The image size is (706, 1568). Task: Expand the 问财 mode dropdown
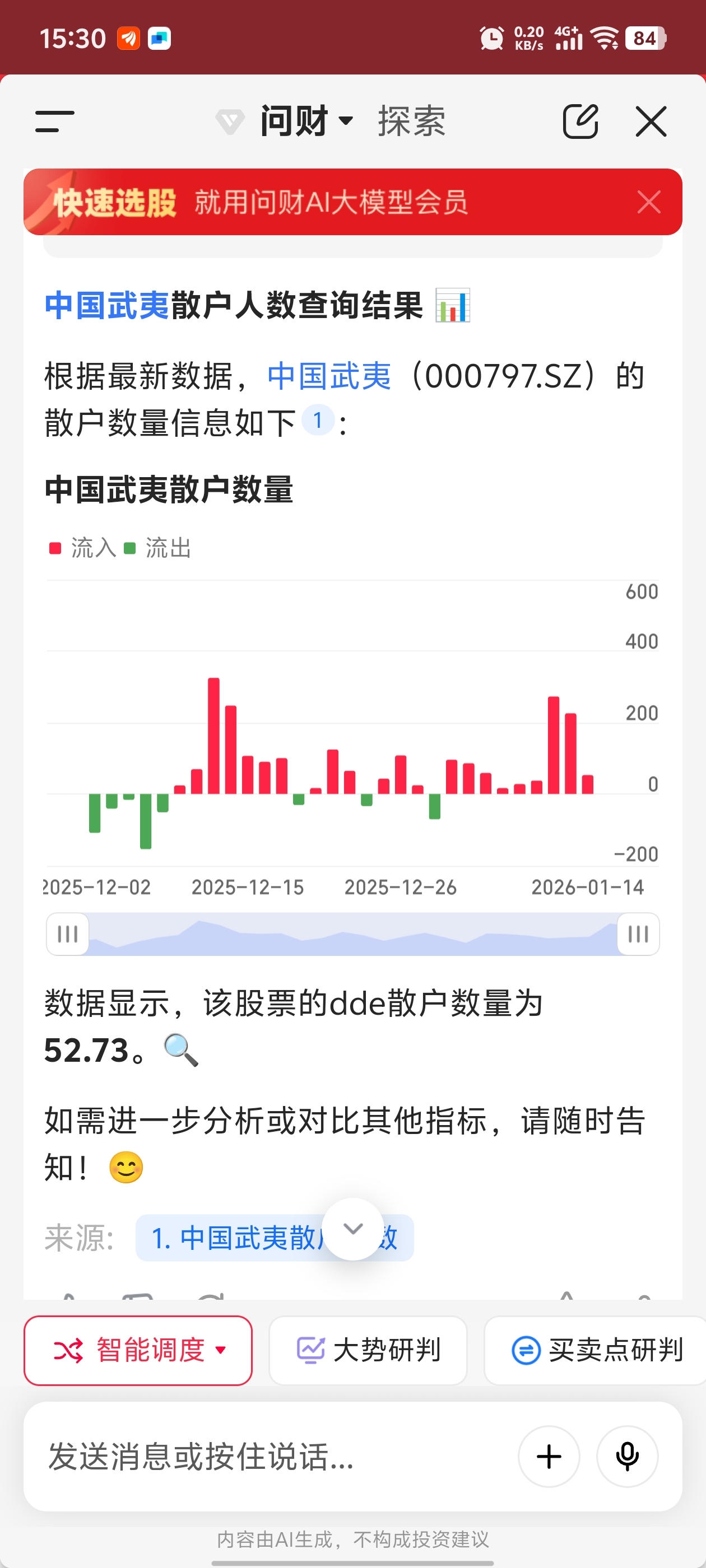coord(306,121)
